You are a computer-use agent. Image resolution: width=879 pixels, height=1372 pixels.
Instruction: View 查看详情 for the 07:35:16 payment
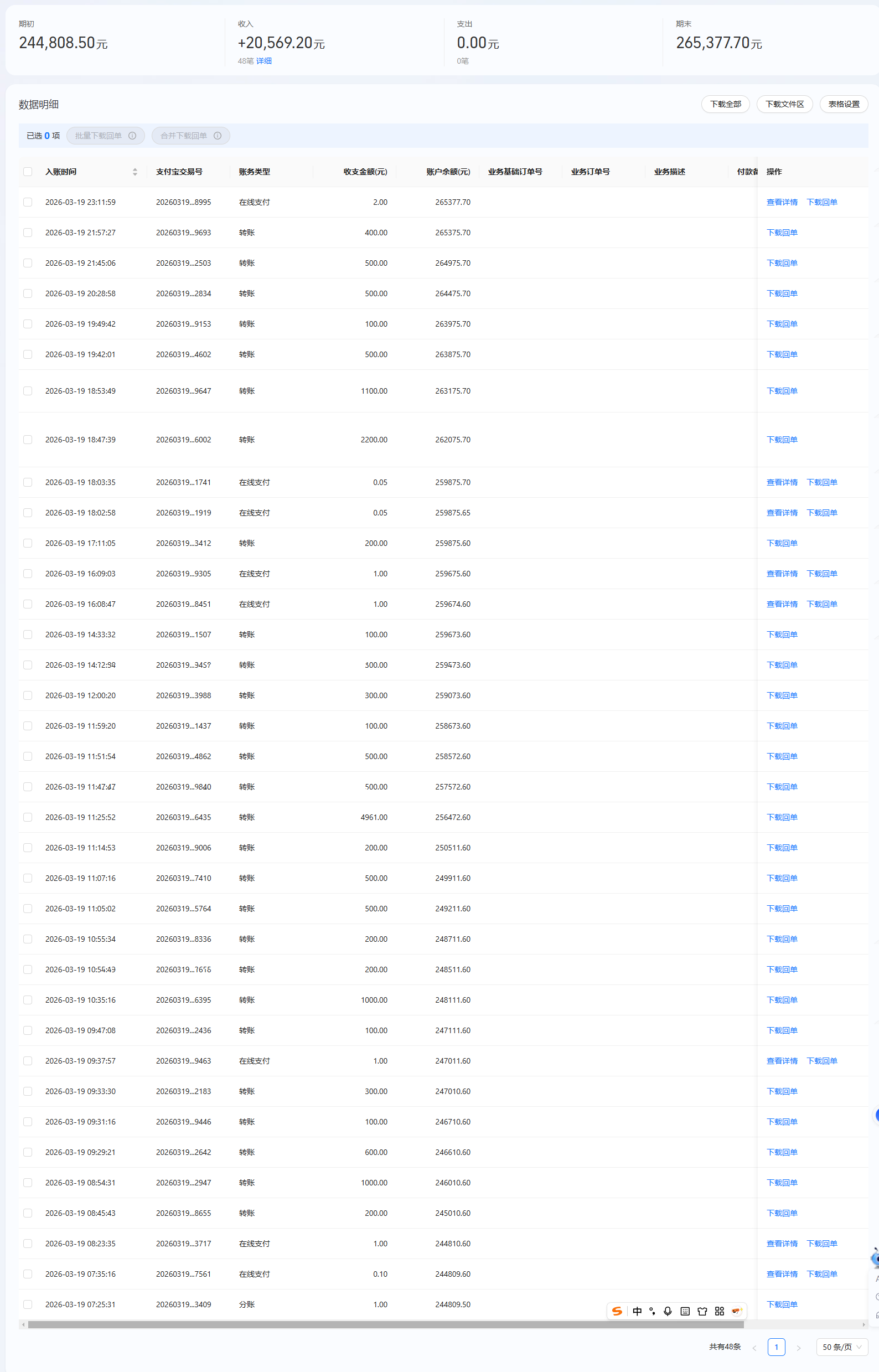782,1274
